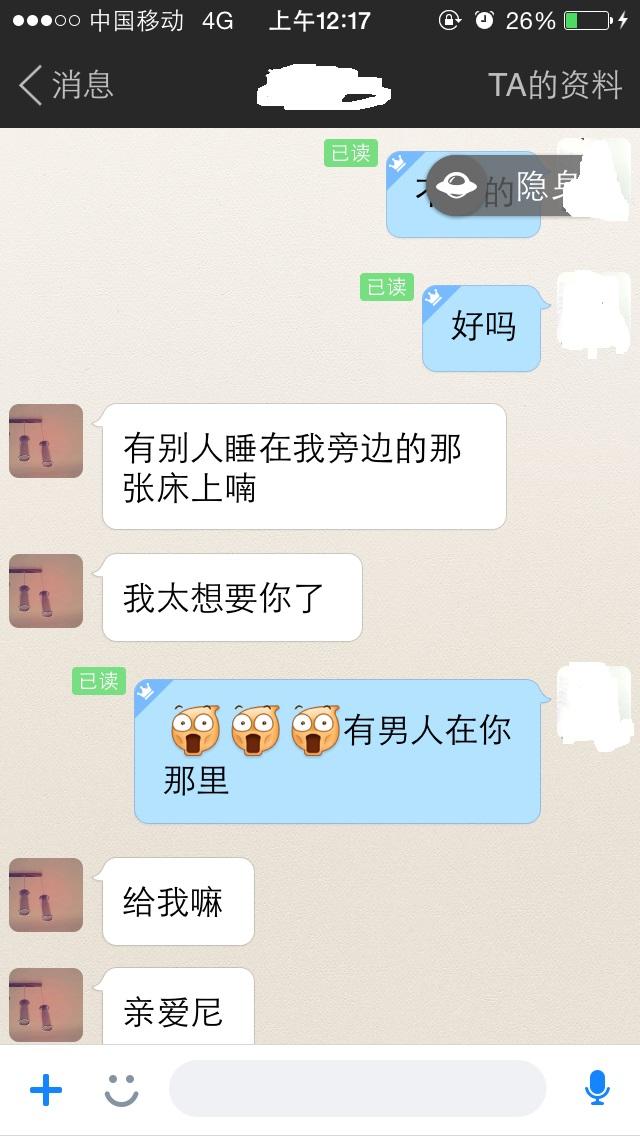Image resolution: width=640 pixels, height=1136 pixels.
Task: Start voice input with the microphone
Action: coord(597,1088)
